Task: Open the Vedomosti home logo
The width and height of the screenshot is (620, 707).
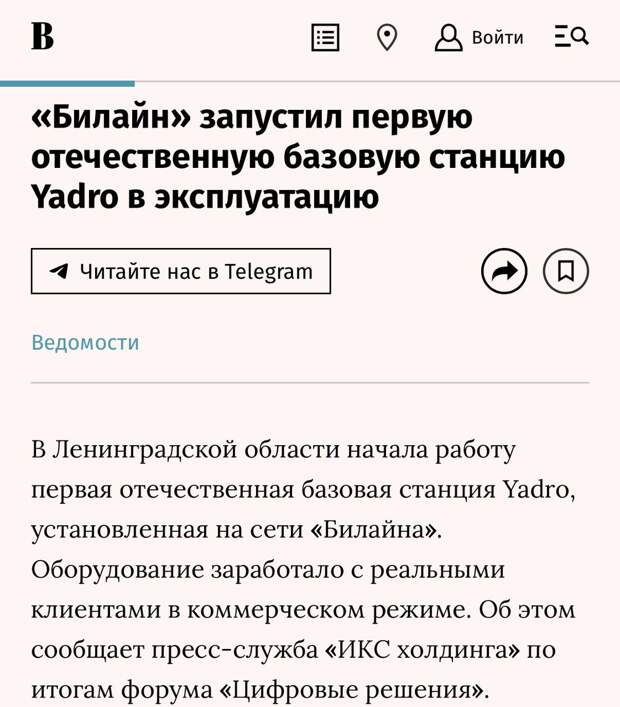Action: pyautogui.click(x=42, y=38)
